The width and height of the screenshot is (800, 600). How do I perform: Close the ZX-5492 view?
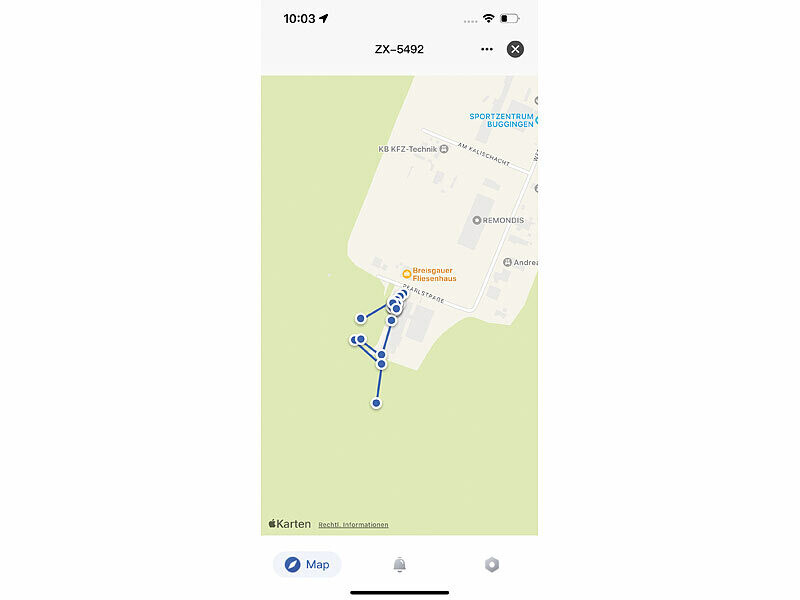point(515,49)
